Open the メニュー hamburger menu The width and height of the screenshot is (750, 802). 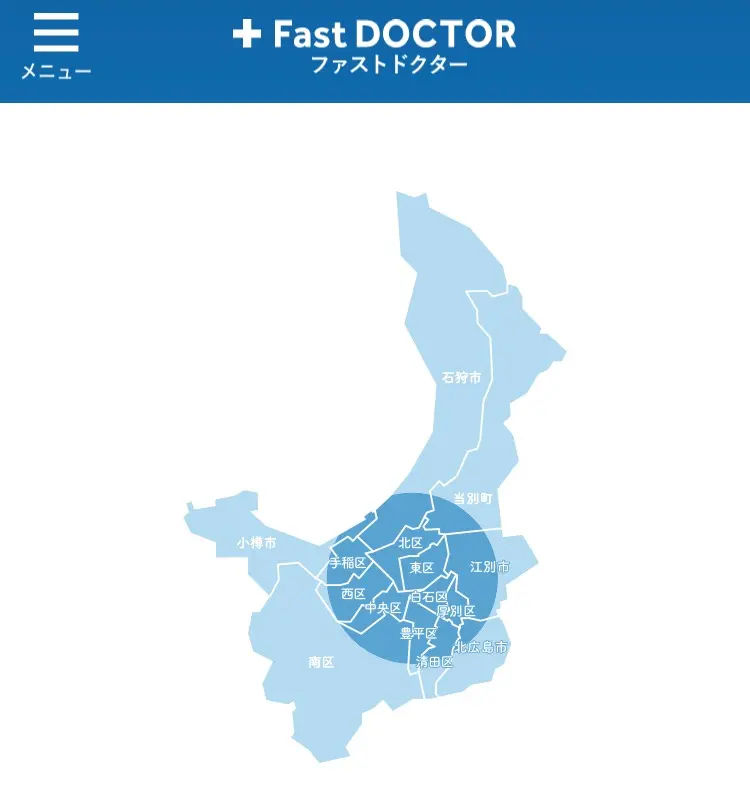pyautogui.click(x=56, y=45)
